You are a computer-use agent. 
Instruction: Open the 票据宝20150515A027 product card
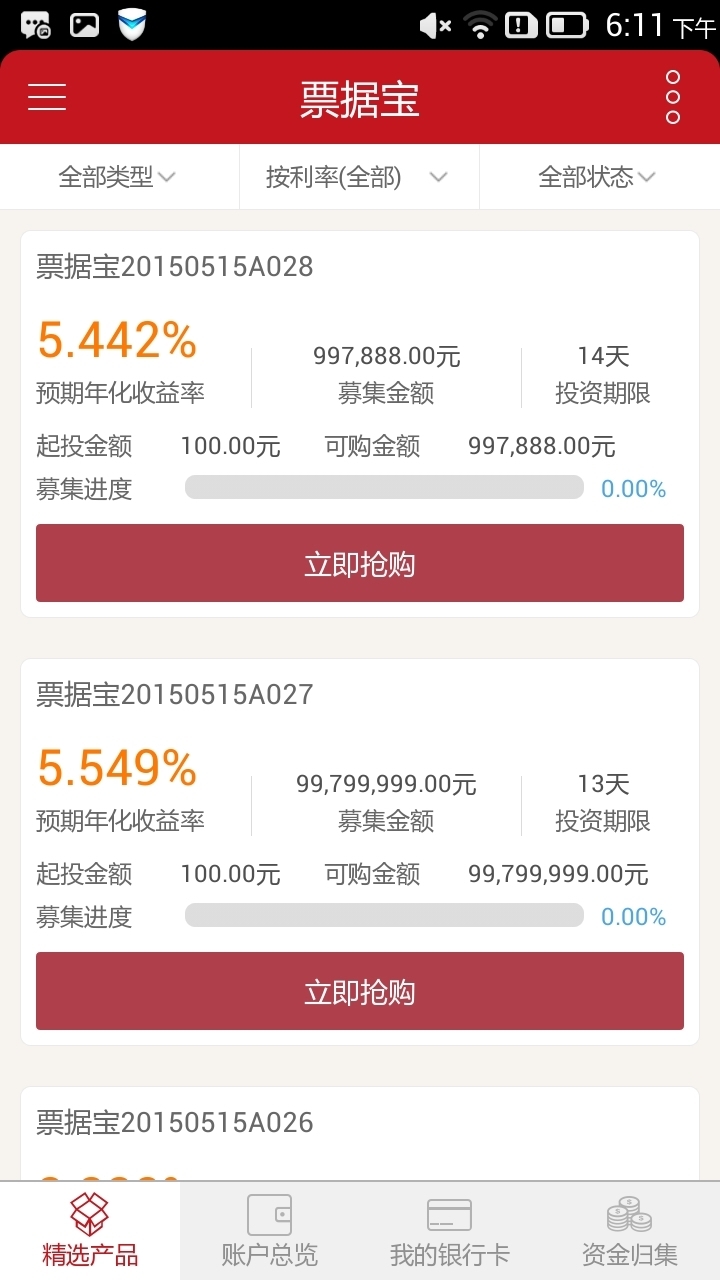[175, 695]
